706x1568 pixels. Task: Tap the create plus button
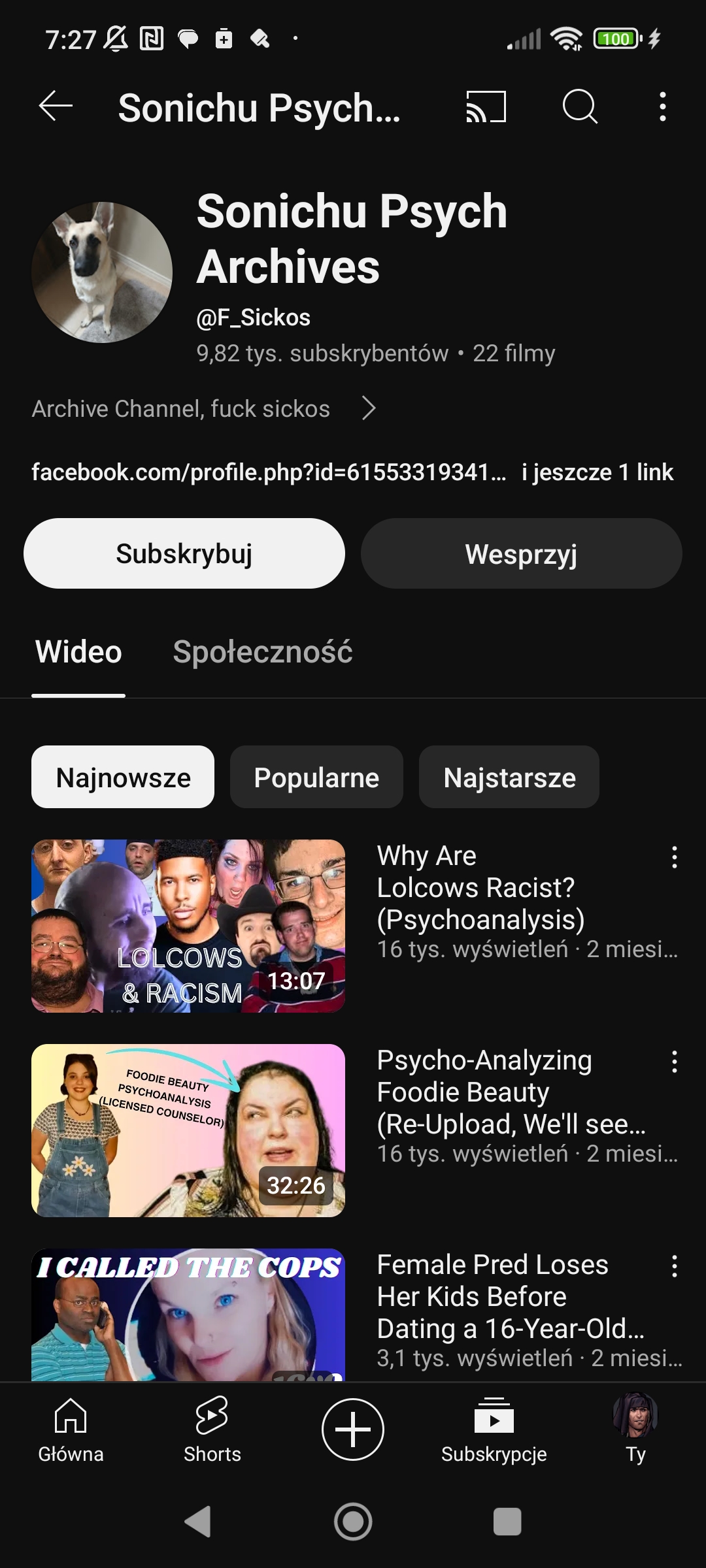[x=353, y=1429]
